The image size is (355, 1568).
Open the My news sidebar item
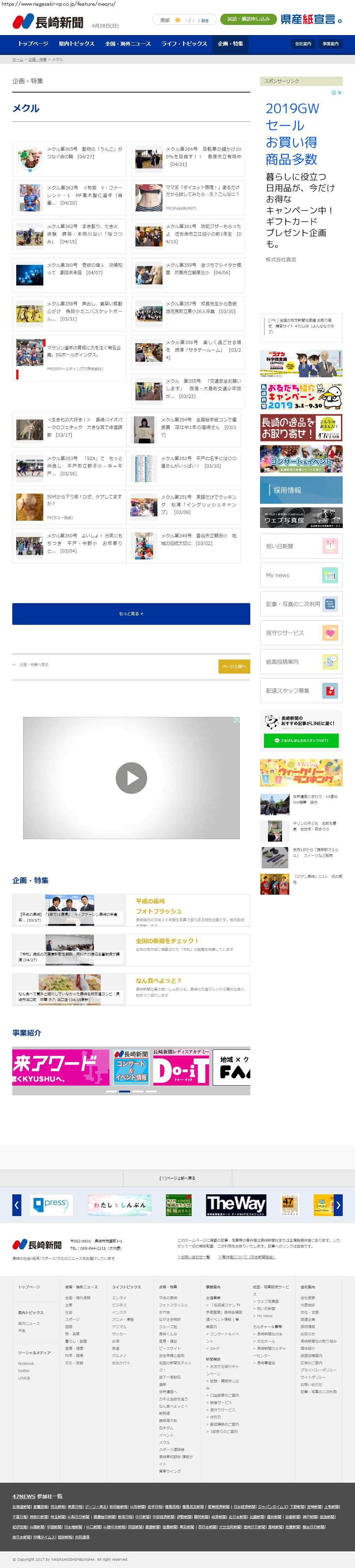point(301,575)
